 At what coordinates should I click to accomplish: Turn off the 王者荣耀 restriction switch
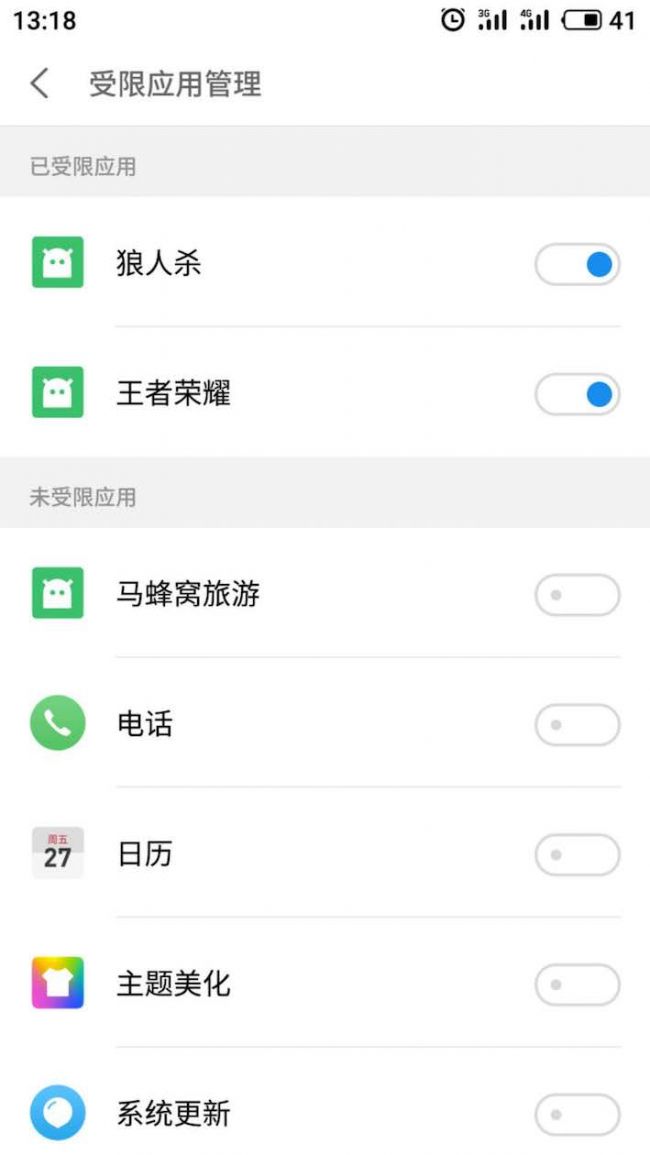(577, 395)
